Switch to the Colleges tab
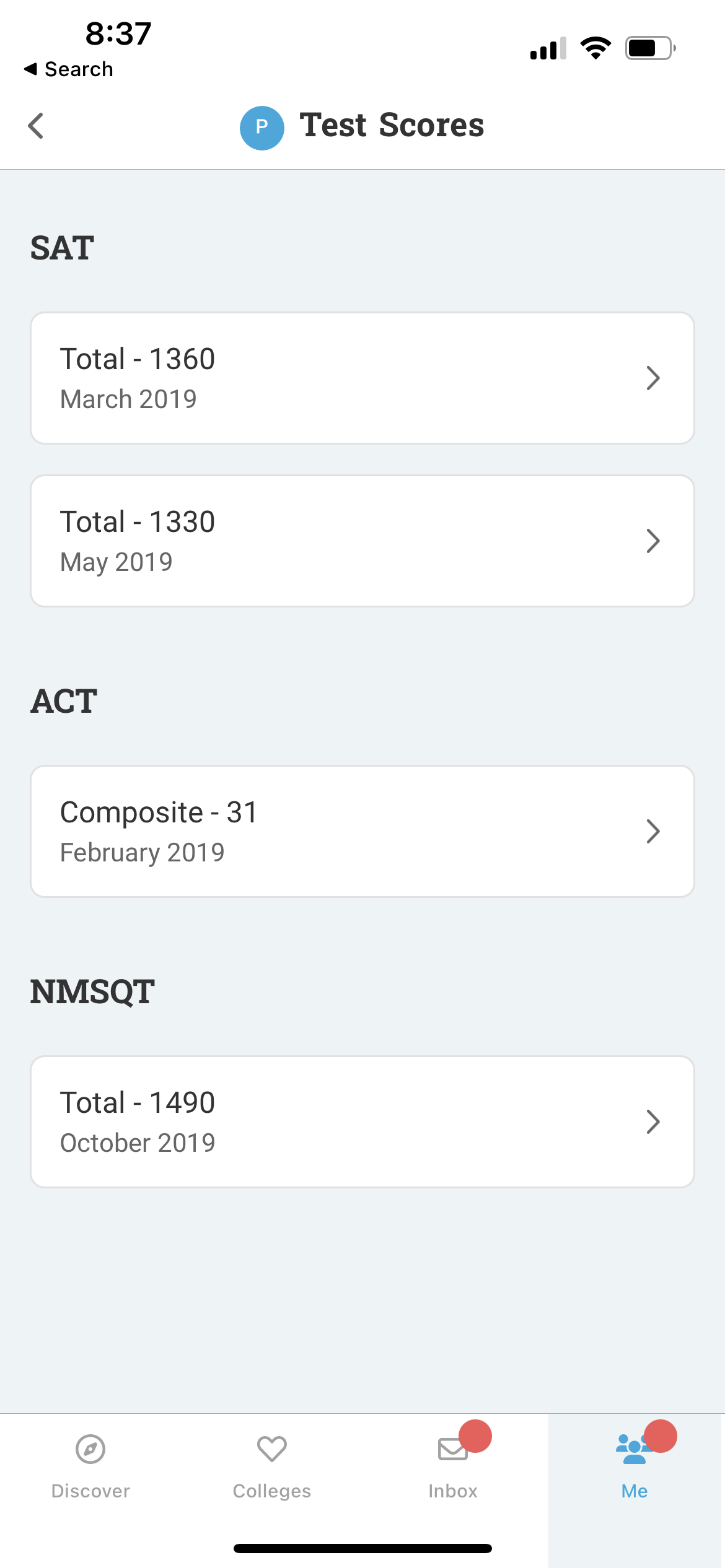 click(x=272, y=1466)
